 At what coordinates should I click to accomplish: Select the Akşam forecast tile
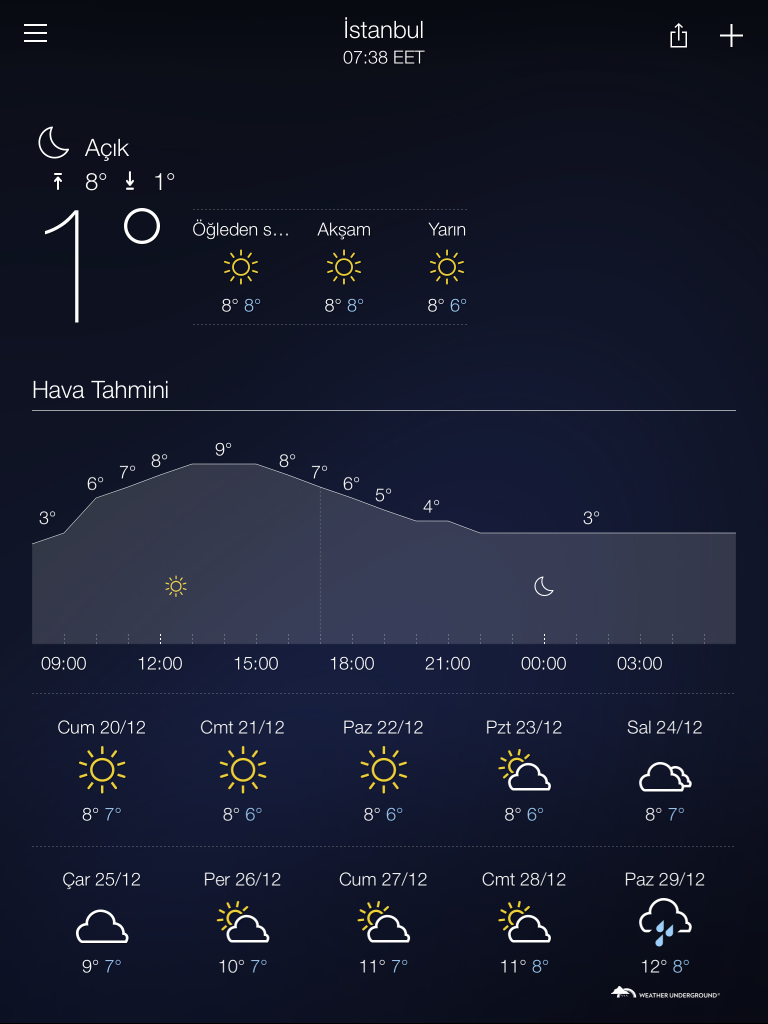pos(344,267)
